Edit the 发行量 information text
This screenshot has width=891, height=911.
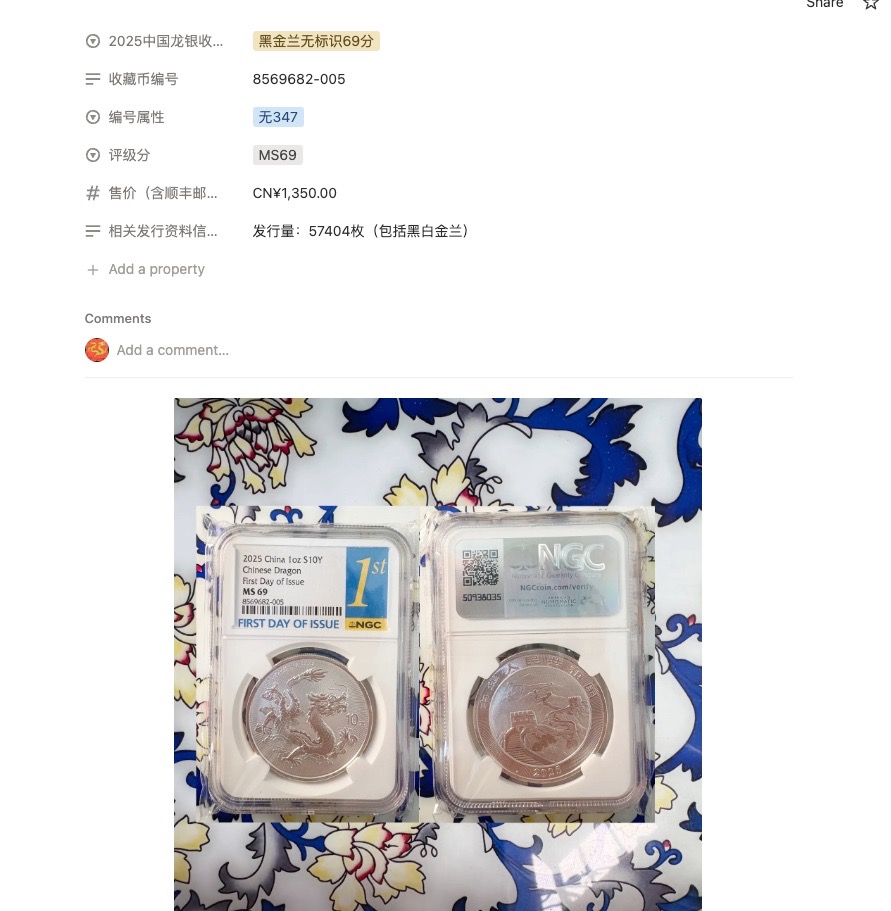361,231
